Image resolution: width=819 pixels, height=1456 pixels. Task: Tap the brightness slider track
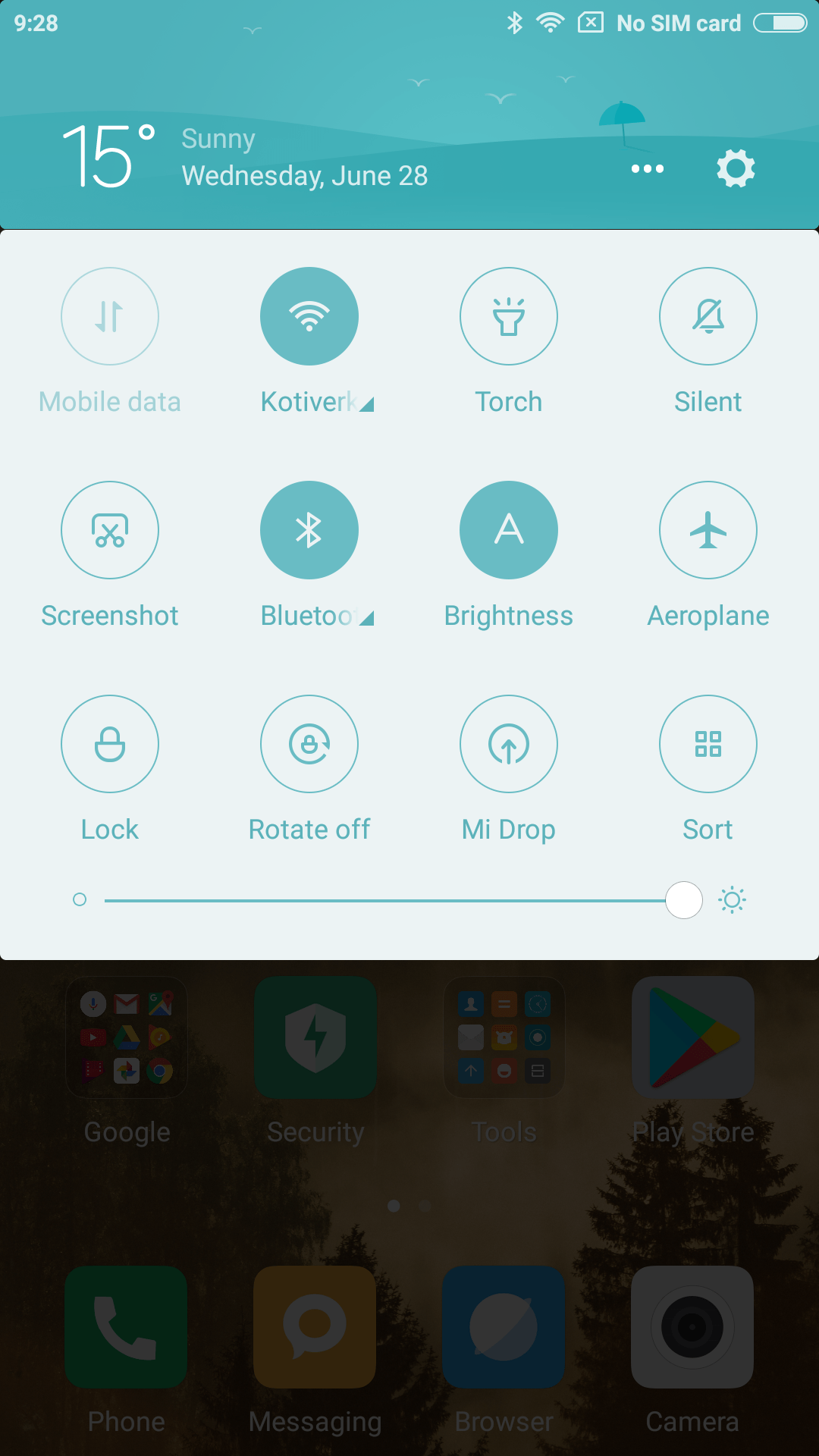pyautogui.click(x=379, y=900)
